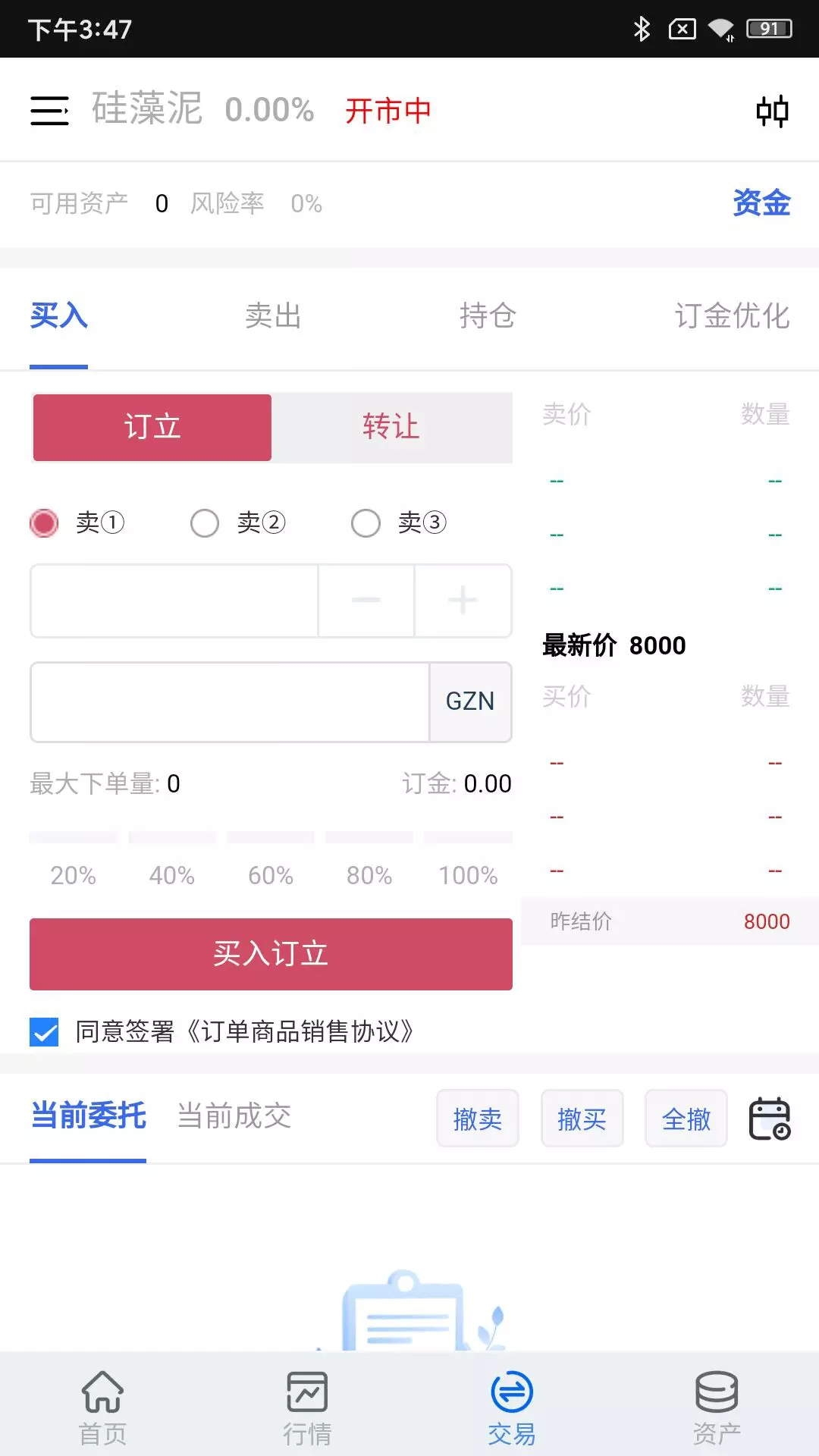
Task: Tap the minus stepper for price
Action: pyautogui.click(x=366, y=601)
